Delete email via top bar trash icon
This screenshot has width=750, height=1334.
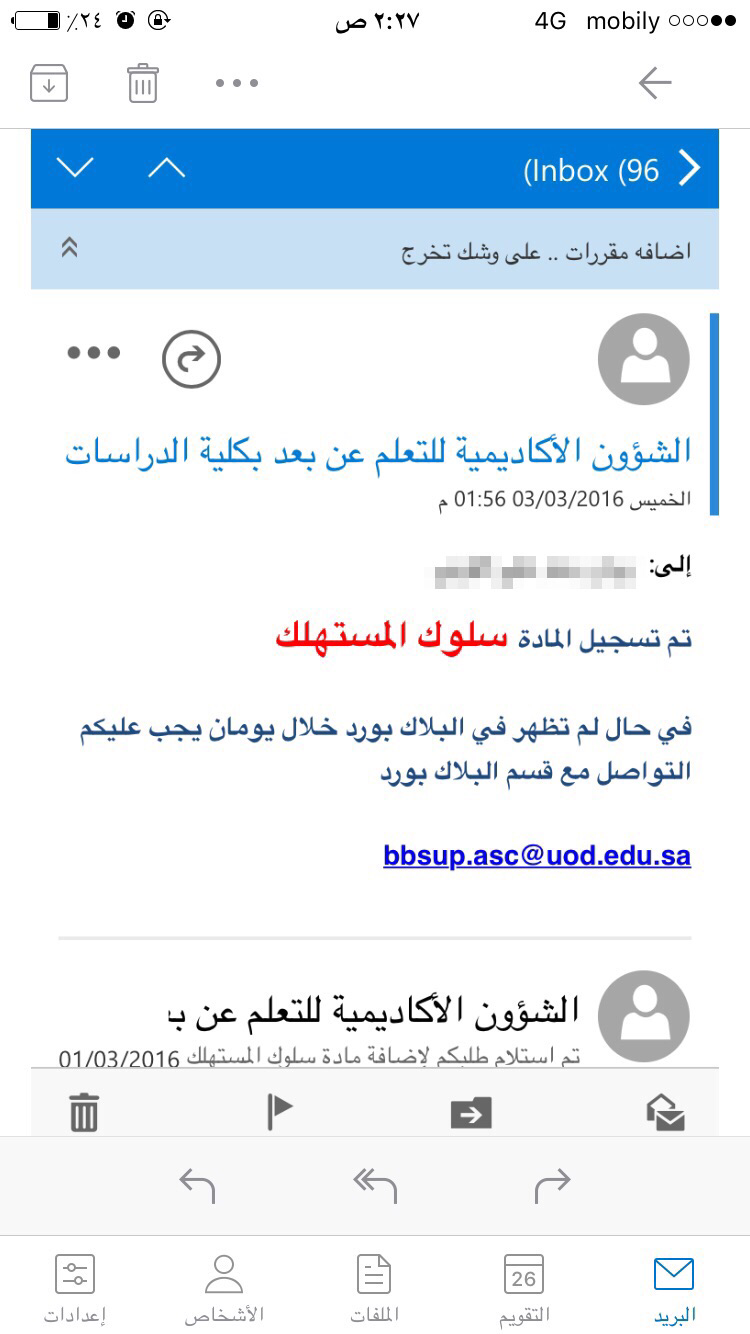(x=143, y=83)
